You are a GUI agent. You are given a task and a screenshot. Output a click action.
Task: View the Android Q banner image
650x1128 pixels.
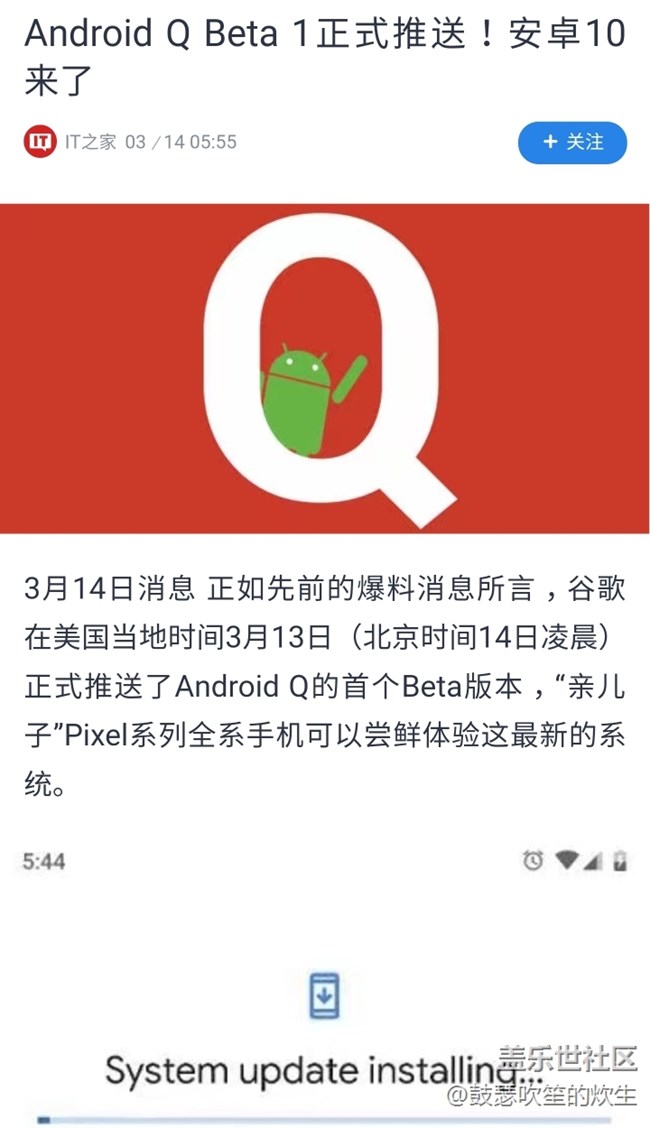pyautogui.click(x=325, y=368)
